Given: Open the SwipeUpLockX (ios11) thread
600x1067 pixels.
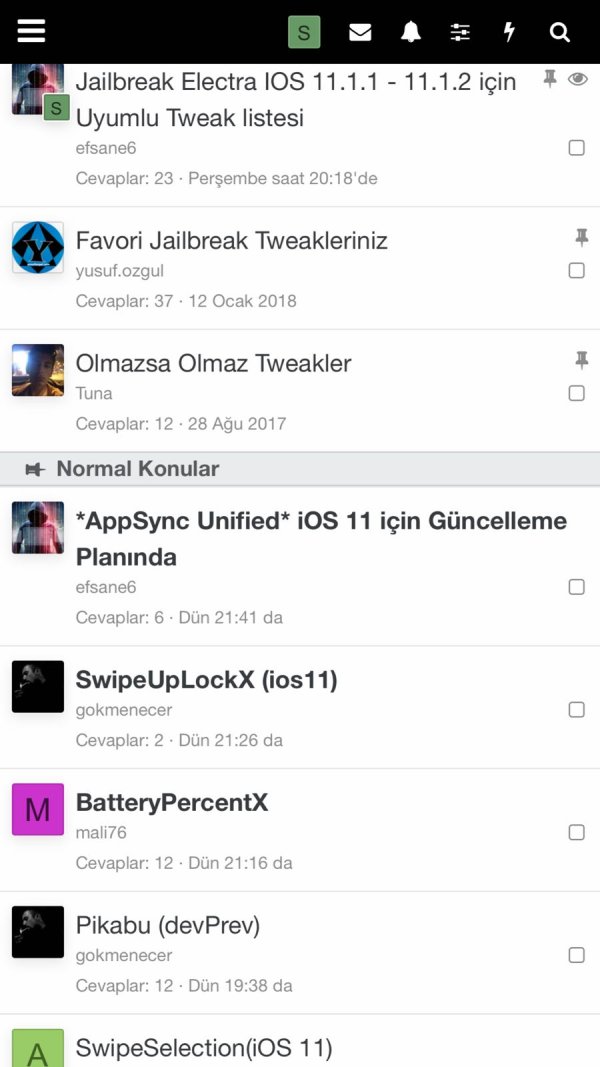Looking at the screenshot, I should pyautogui.click(x=206, y=680).
